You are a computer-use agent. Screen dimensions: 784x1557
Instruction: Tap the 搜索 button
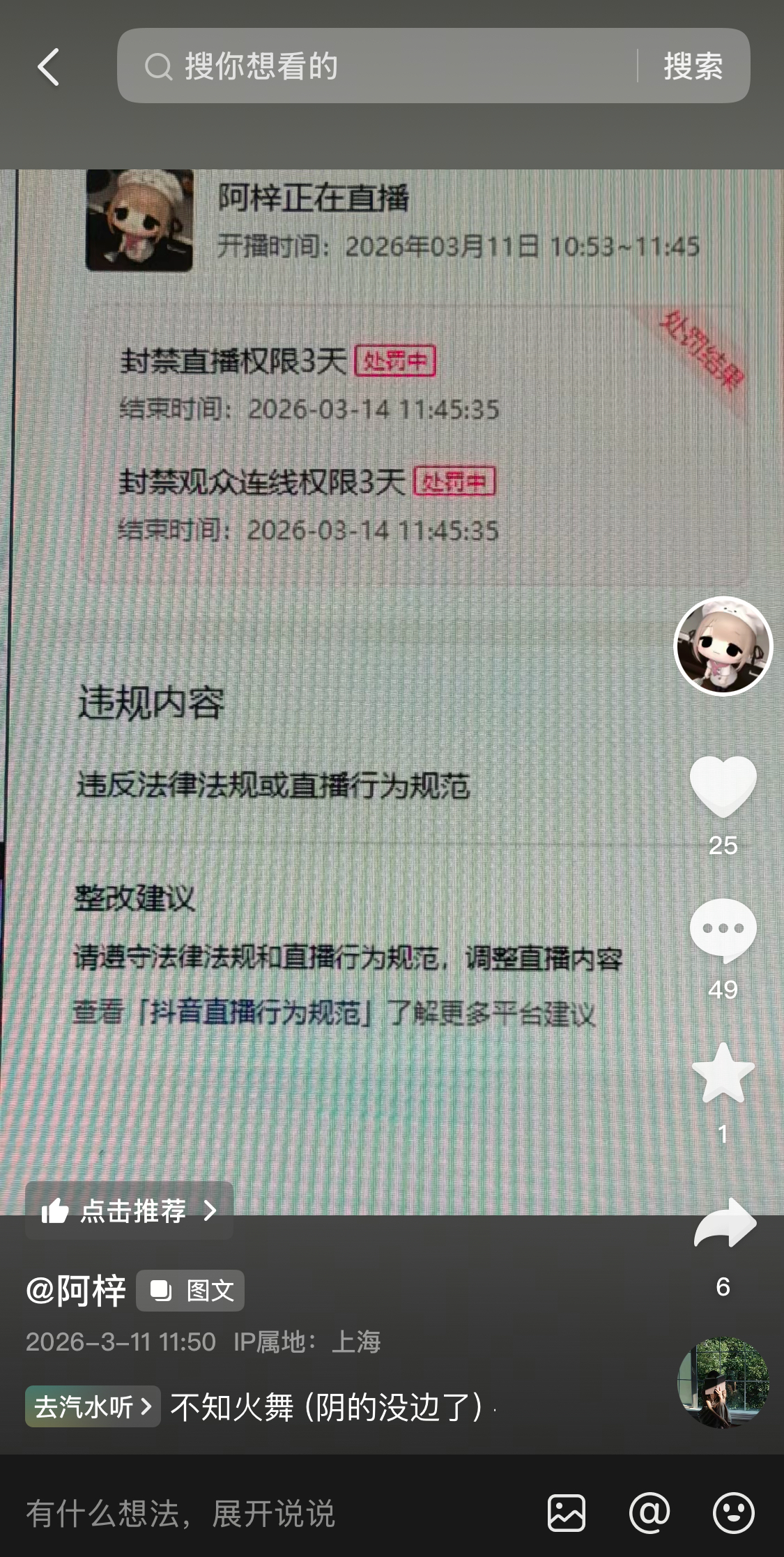693,66
